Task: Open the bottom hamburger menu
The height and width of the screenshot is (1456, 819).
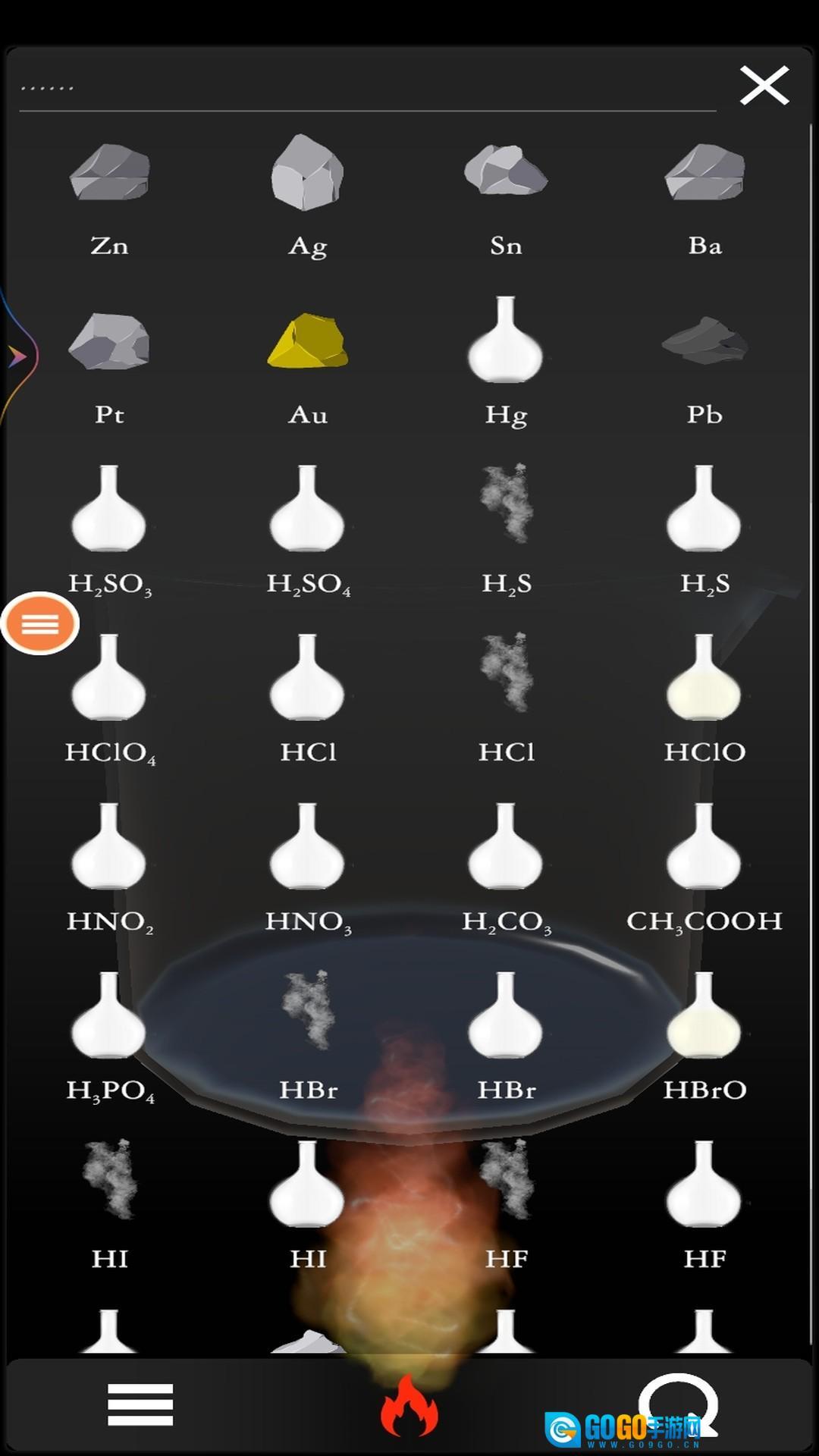Action: [x=140, y=1404]
